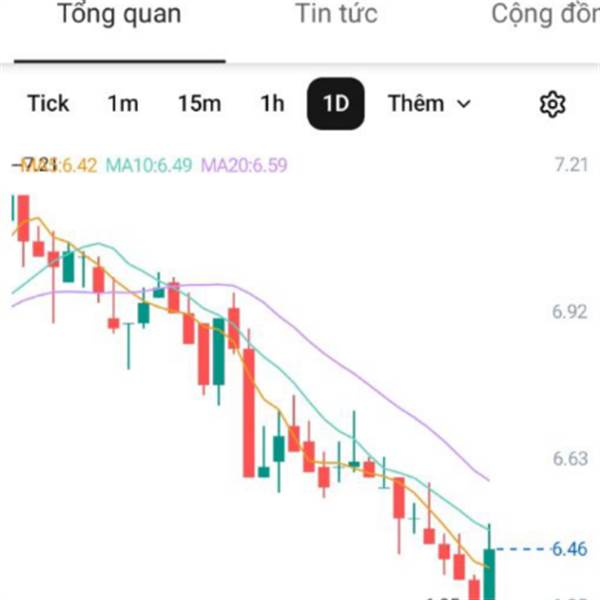Switch chart to 1h interval

pos(272,103)
